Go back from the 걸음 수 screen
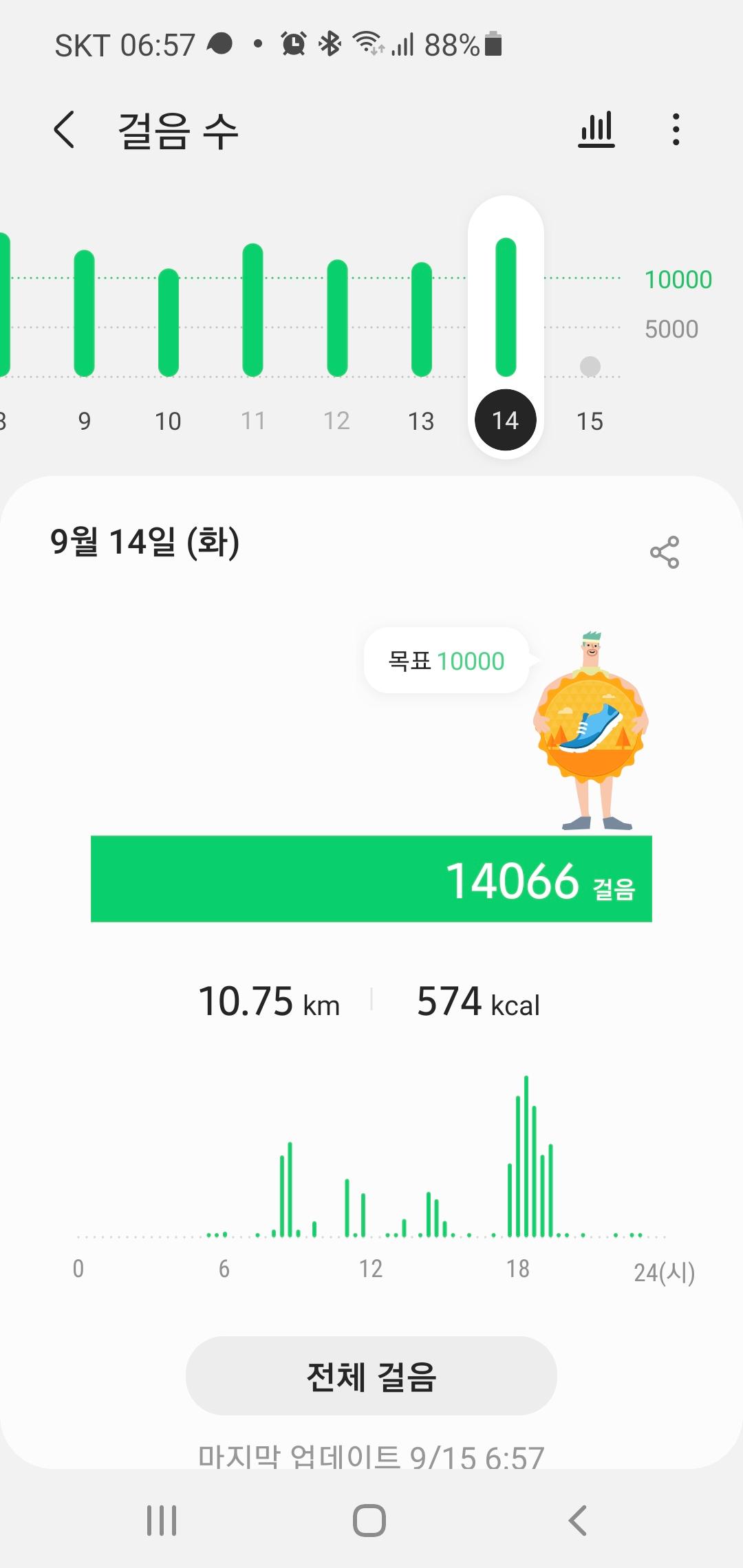 coord(64,129)
